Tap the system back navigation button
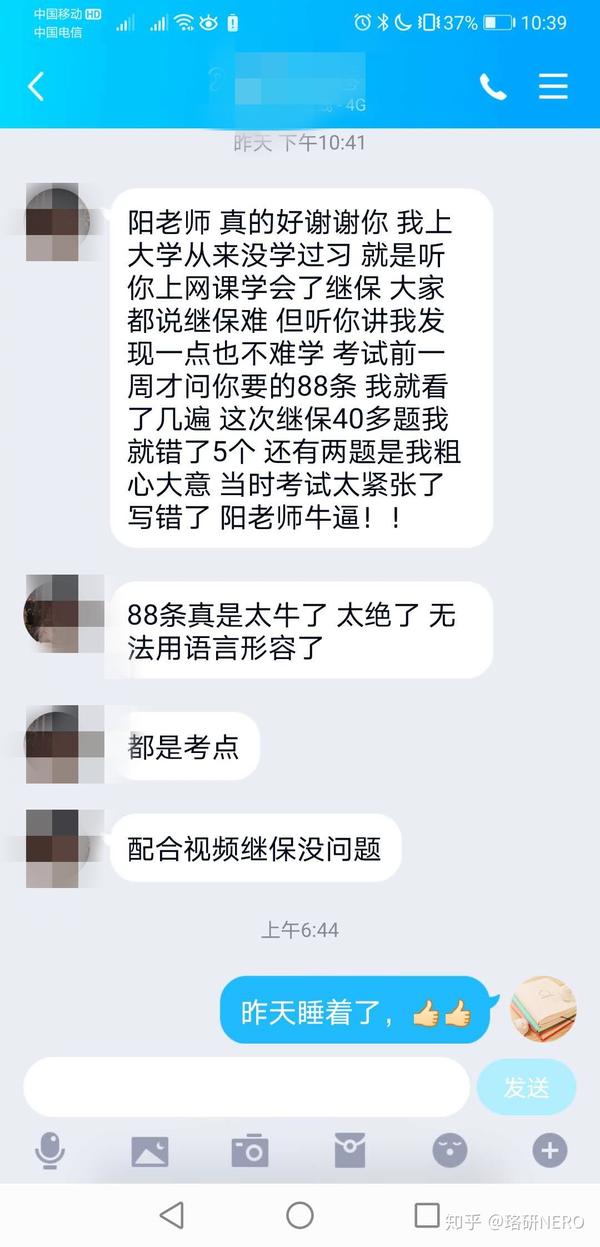 172,1215
